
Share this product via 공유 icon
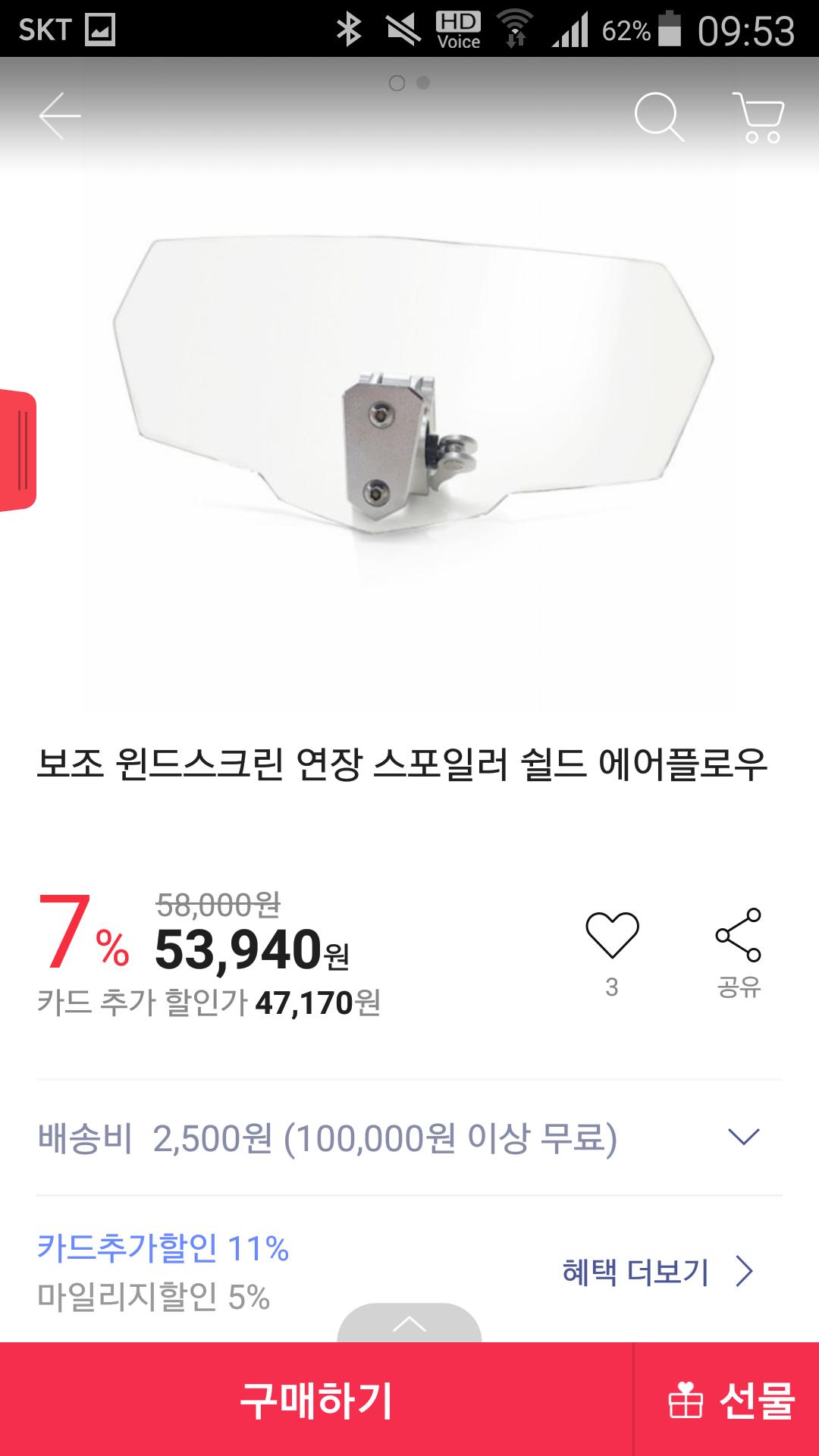(739, 937)
